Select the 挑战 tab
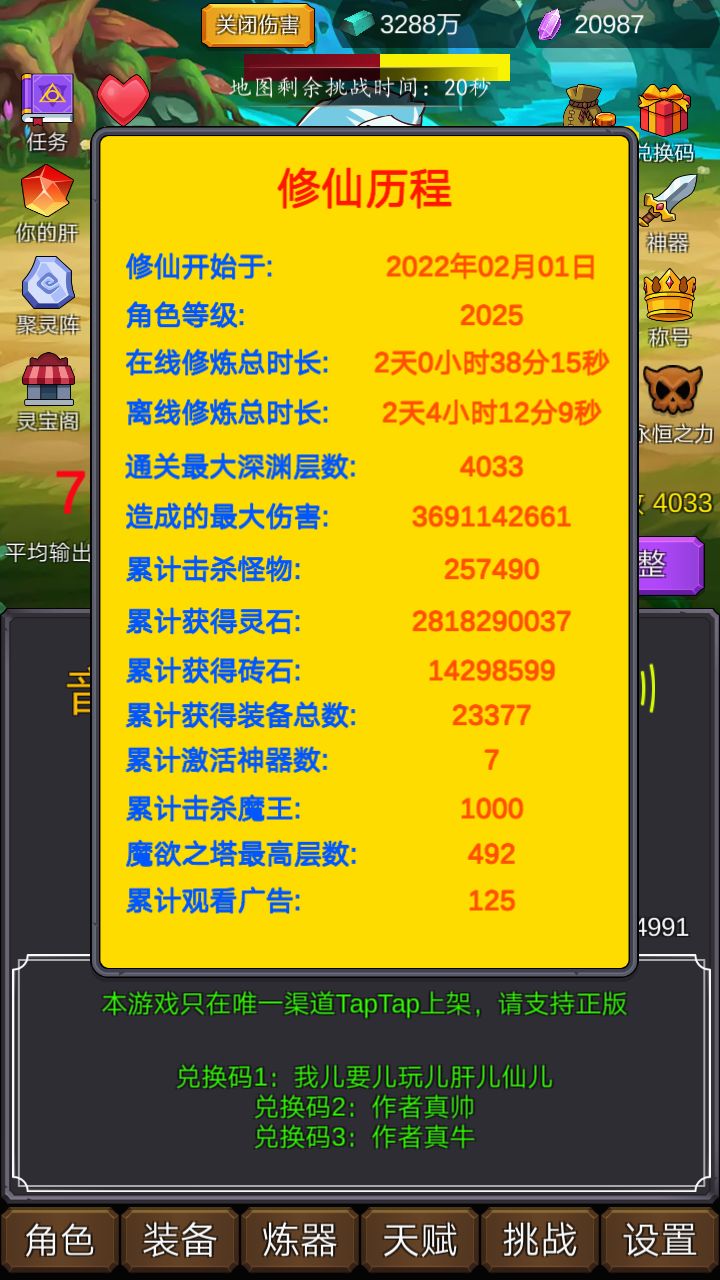Screen dimensions: 720x1280 [539, 1238]
